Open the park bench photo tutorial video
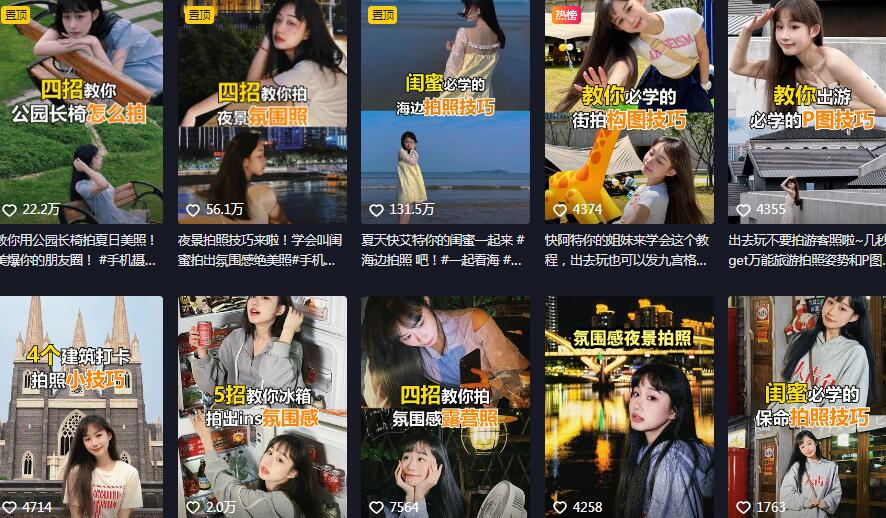 point(80,110)
